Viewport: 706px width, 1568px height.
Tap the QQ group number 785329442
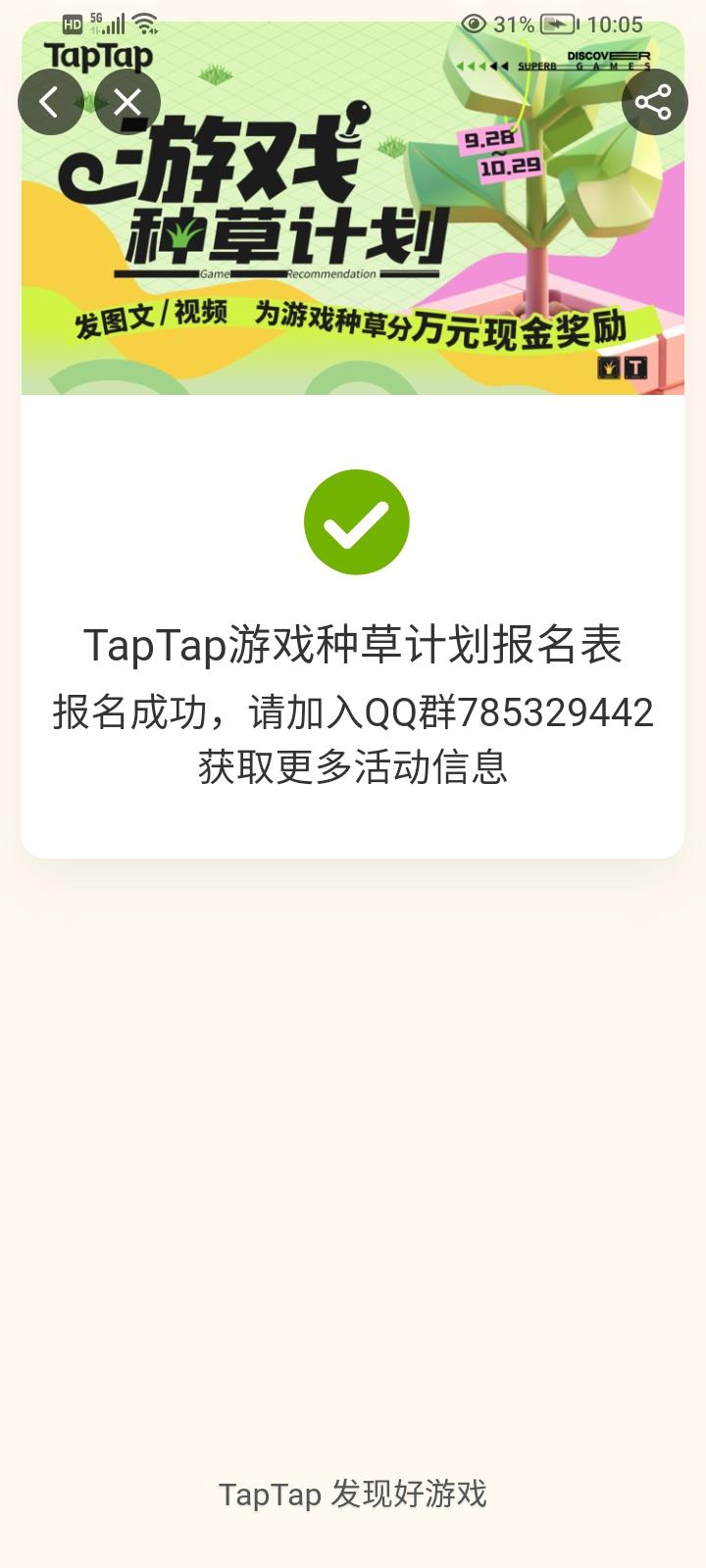[555, 716]
